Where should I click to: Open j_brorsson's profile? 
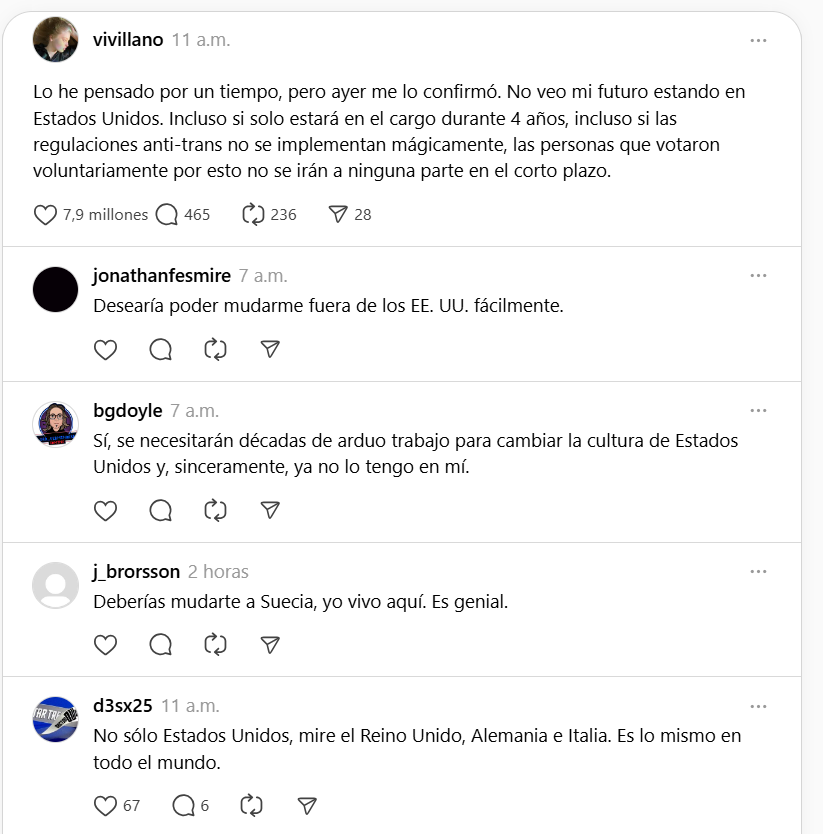click(x=136, y=572)
